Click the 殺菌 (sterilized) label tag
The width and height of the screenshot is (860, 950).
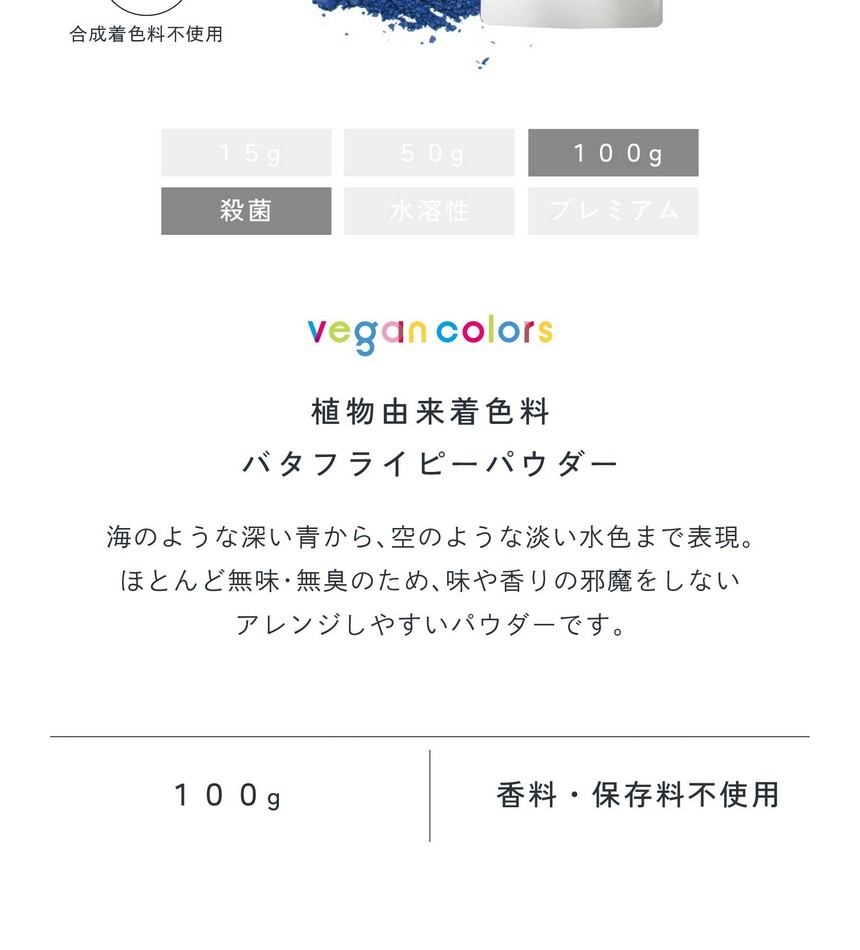(x=247, y=211)
